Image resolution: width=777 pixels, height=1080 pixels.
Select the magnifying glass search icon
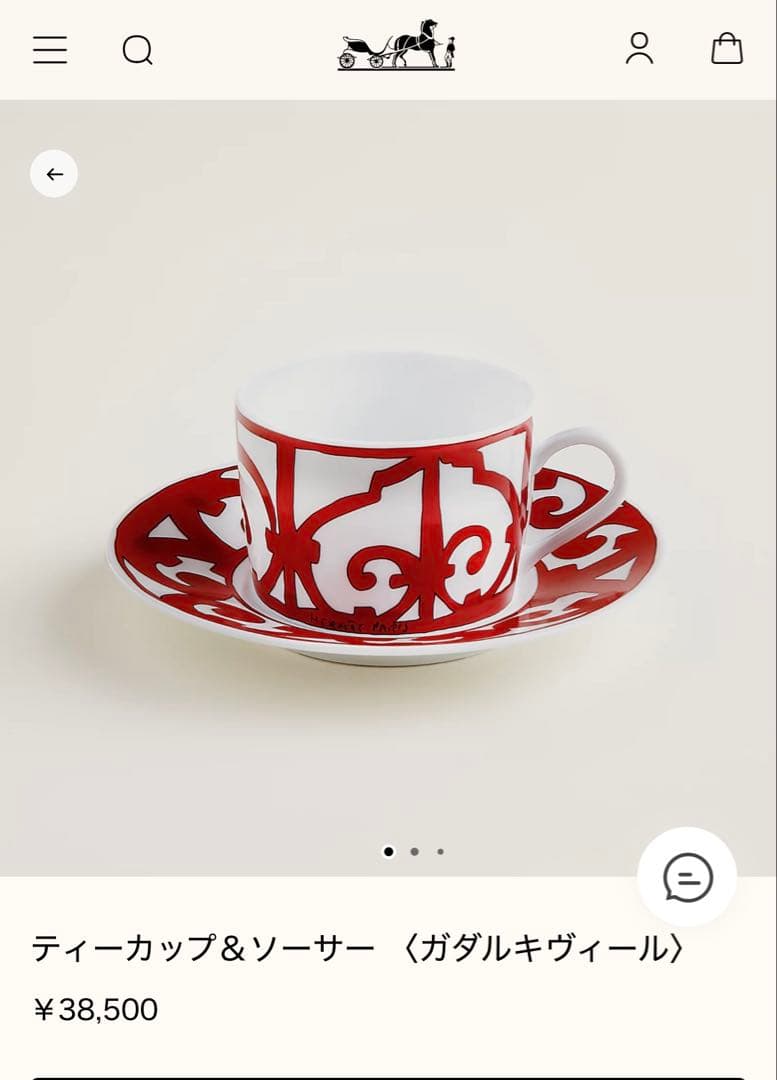[139, 50]
